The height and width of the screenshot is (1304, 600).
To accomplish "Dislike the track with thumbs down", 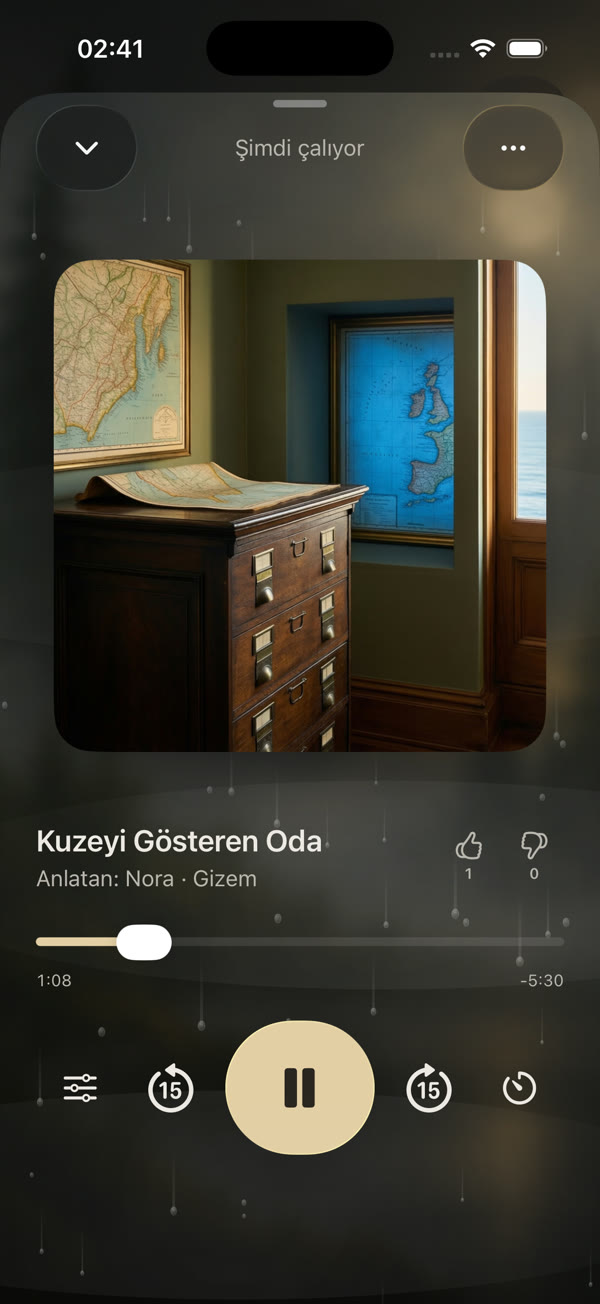I will tap(534, 847).
